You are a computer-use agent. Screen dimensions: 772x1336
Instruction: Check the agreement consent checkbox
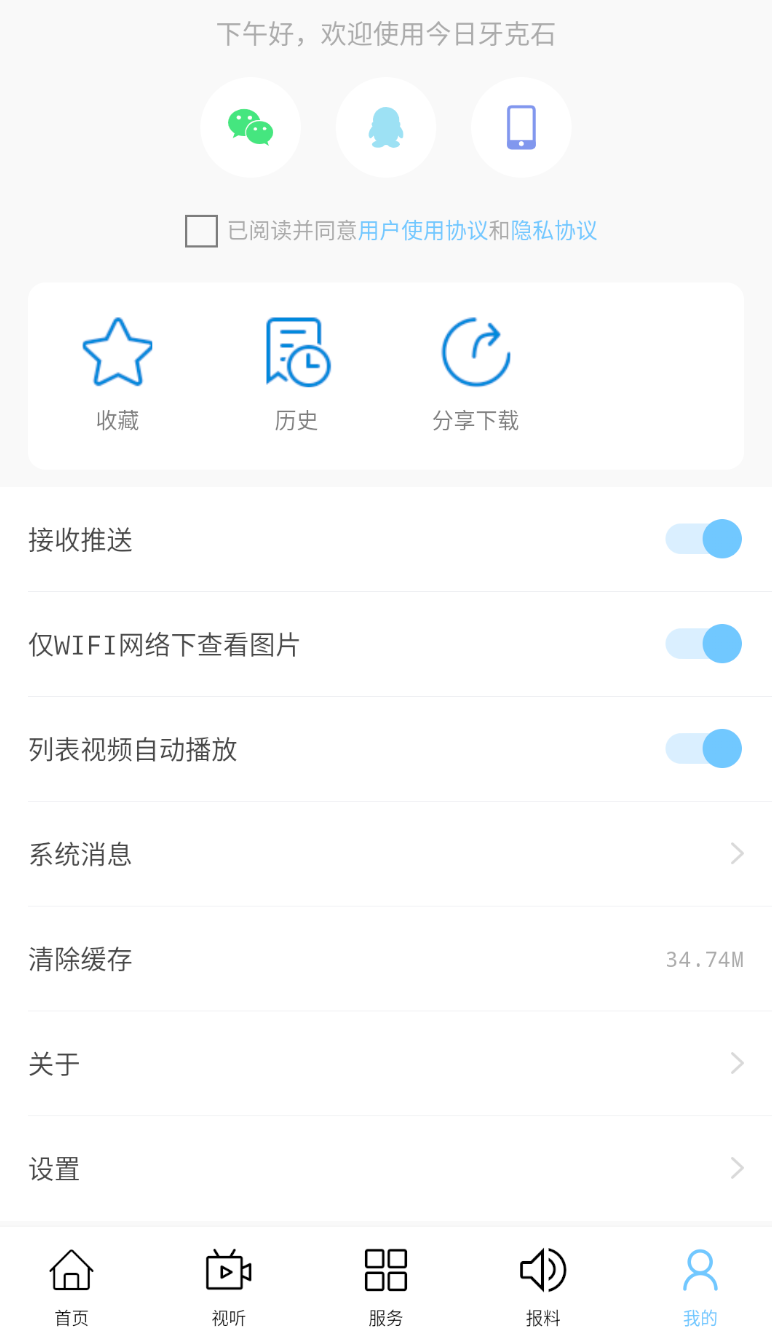(x=201, y=231)
